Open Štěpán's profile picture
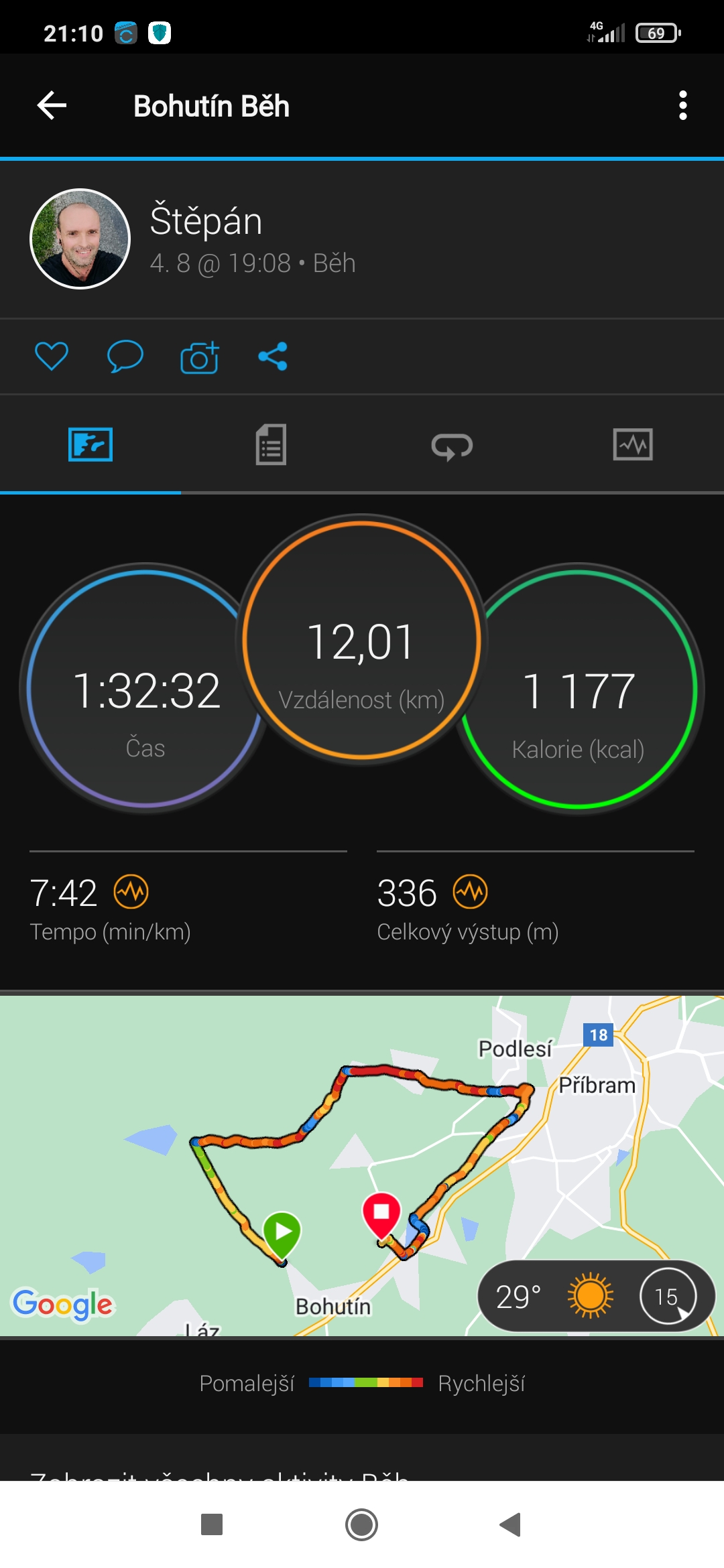 pyautogui.click(x=80, y=239)
